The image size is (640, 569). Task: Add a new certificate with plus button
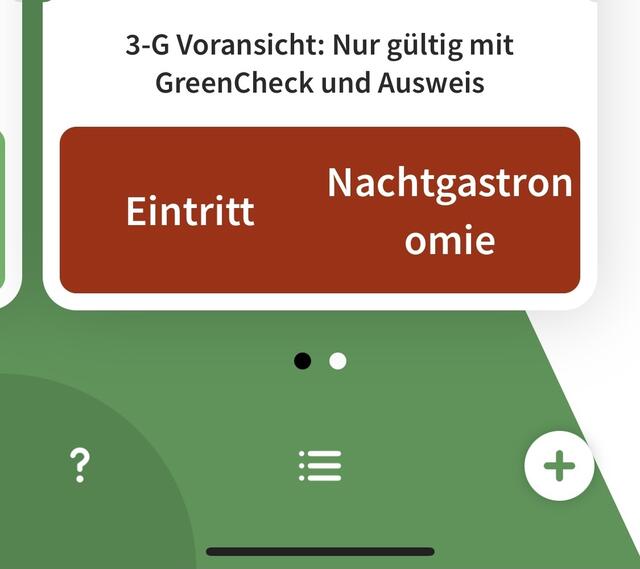tap(559, 465)
